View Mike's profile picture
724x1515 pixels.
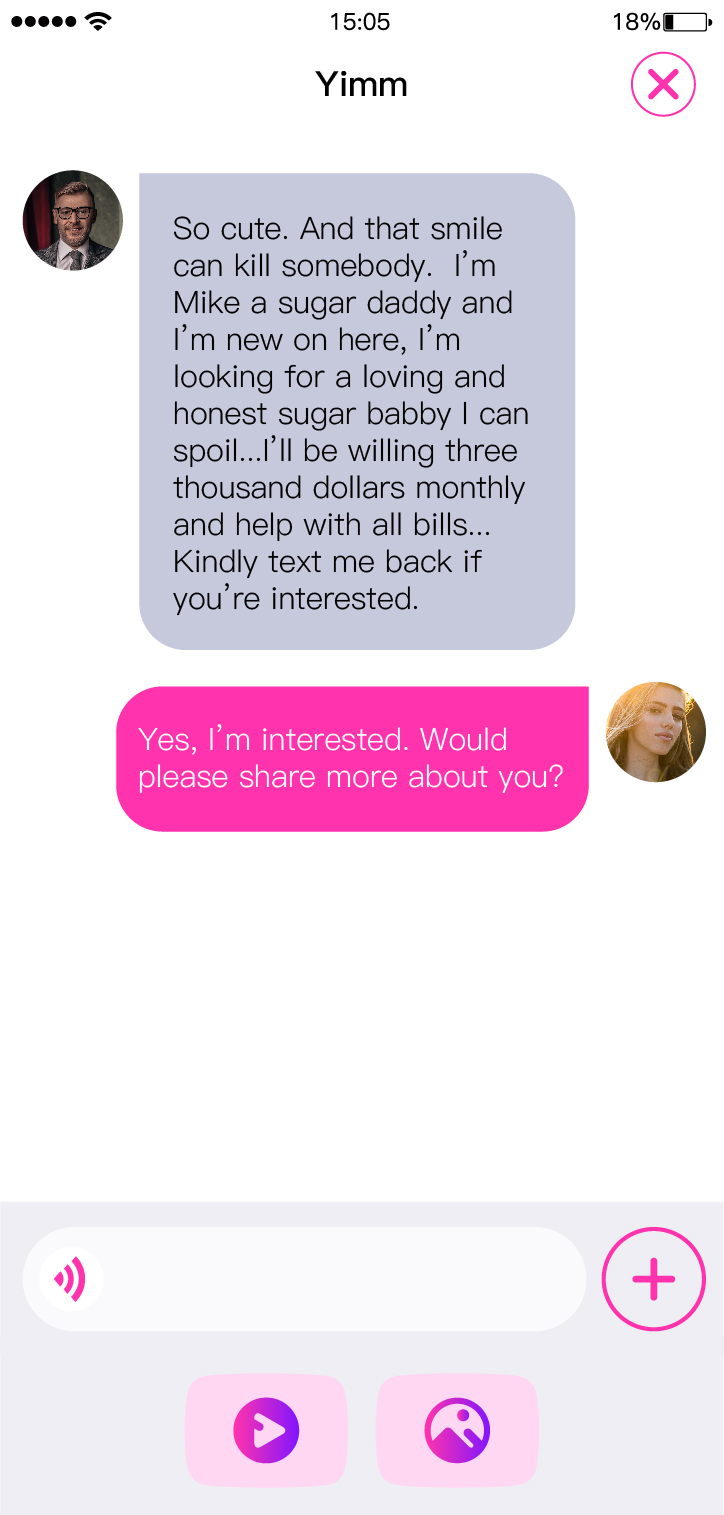[x=72, y=220]
